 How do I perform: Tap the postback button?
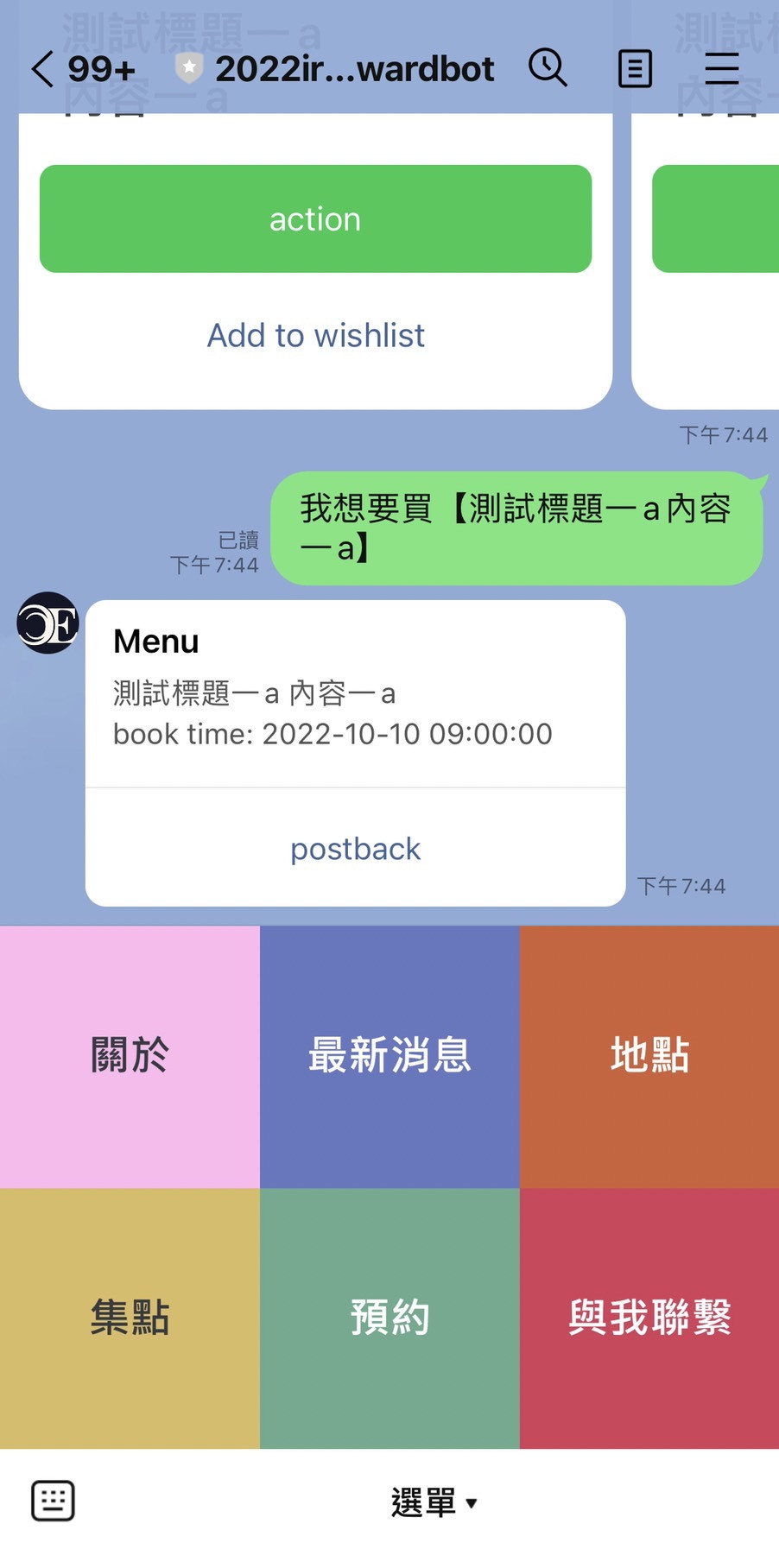click(355, 849)
